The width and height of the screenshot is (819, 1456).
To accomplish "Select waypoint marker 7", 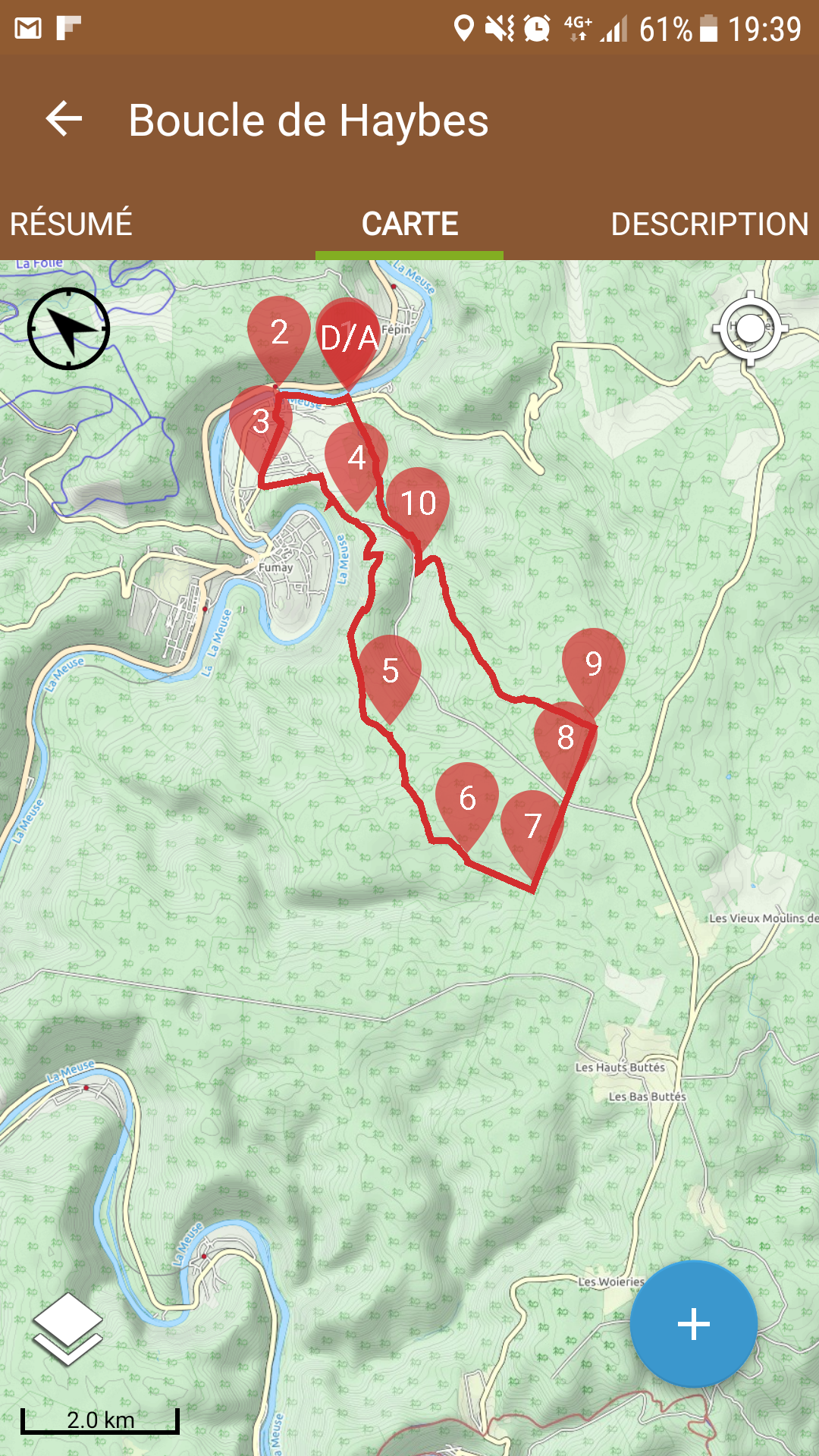I will tap(533, 825).
